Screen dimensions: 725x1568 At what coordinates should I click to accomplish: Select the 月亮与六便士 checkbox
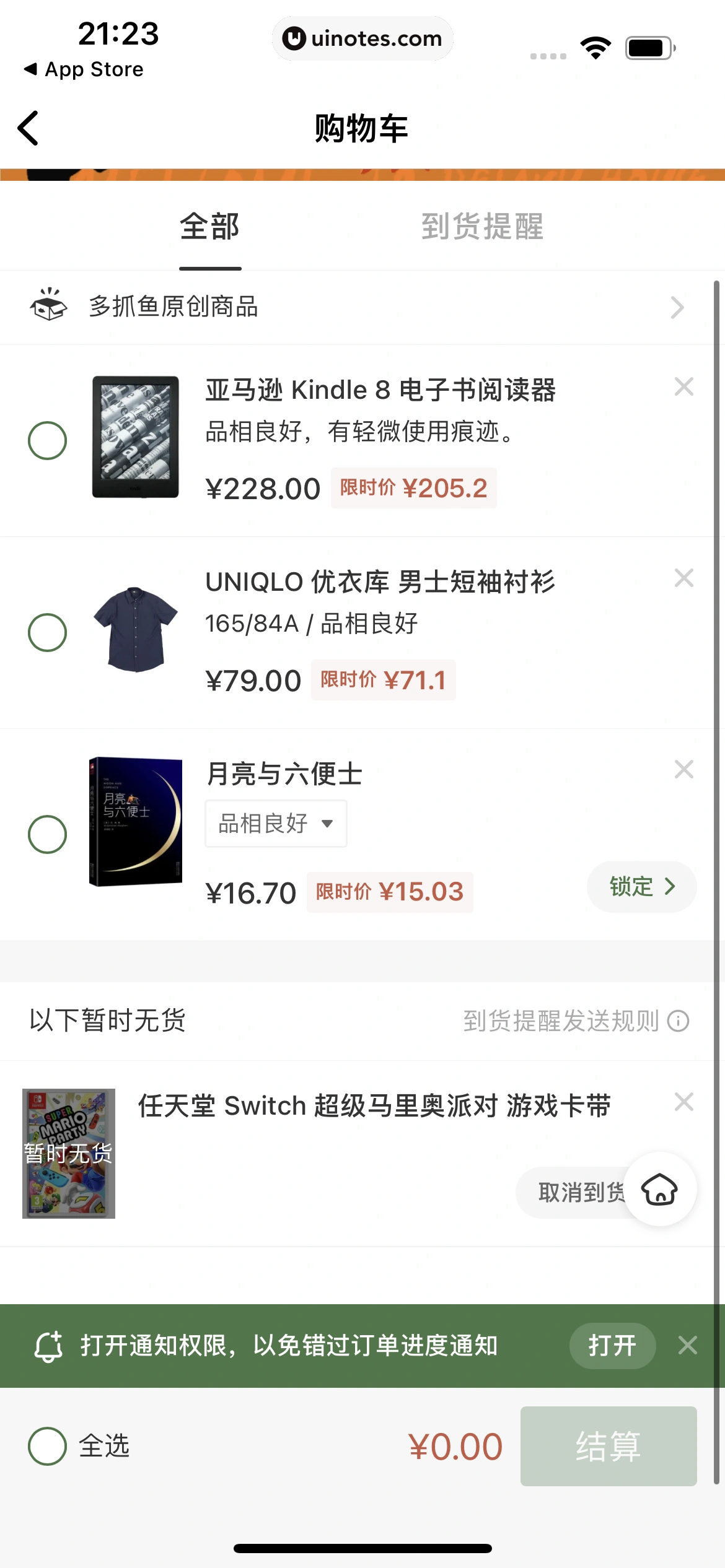(x=48, y=834)
